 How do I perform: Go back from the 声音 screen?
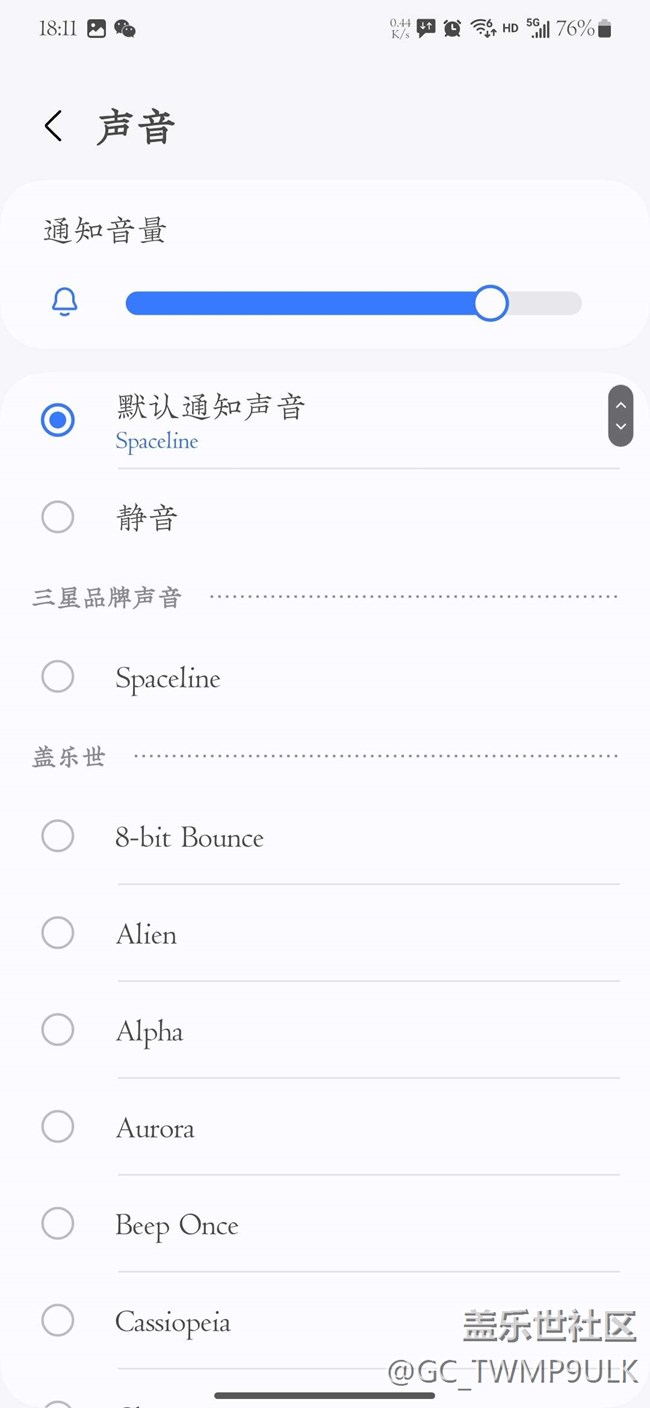point(54,127)
